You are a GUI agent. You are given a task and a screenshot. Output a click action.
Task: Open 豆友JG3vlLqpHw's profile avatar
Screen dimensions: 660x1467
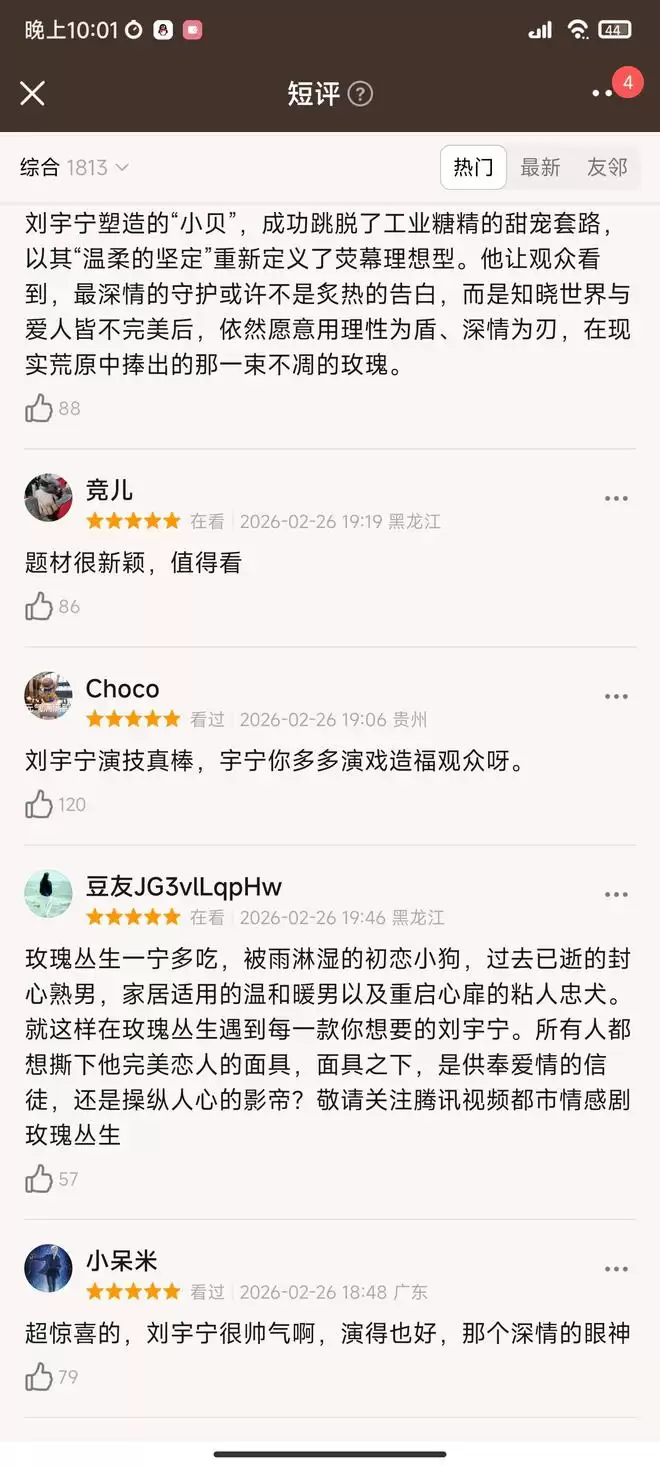pos(48,894)
